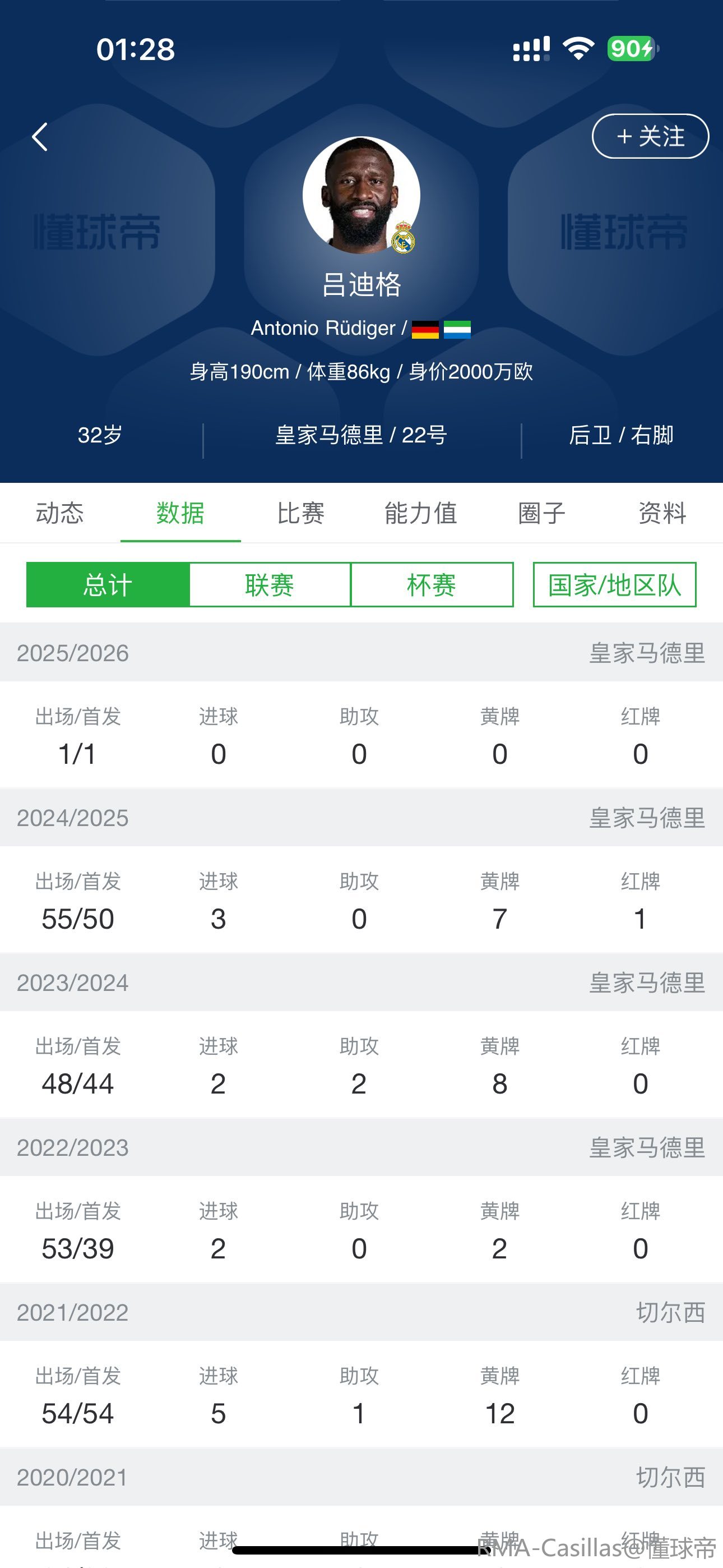Screen dimensions: 723x1568
Task: Open the 比赛 tab
Action: point(300,513)
